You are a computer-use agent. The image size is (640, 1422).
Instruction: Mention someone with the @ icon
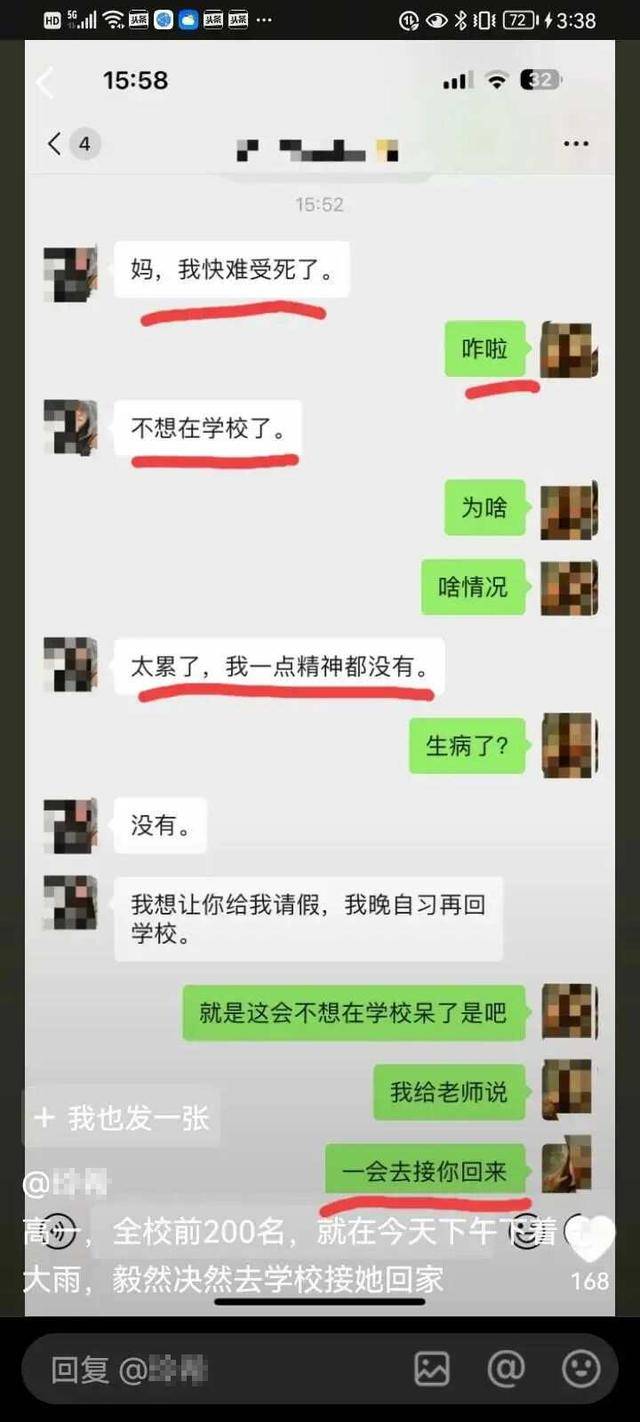click(x=506, y=1369)
